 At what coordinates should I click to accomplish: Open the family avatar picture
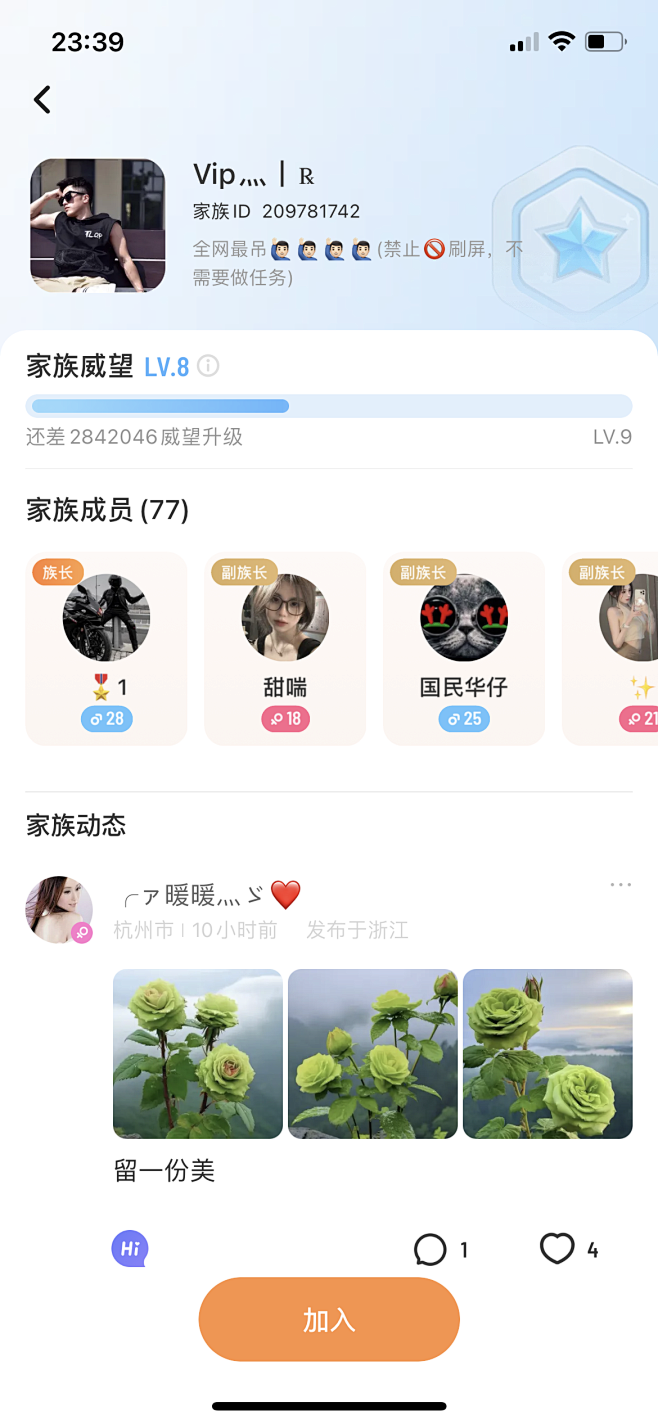[x=97, y=225]
